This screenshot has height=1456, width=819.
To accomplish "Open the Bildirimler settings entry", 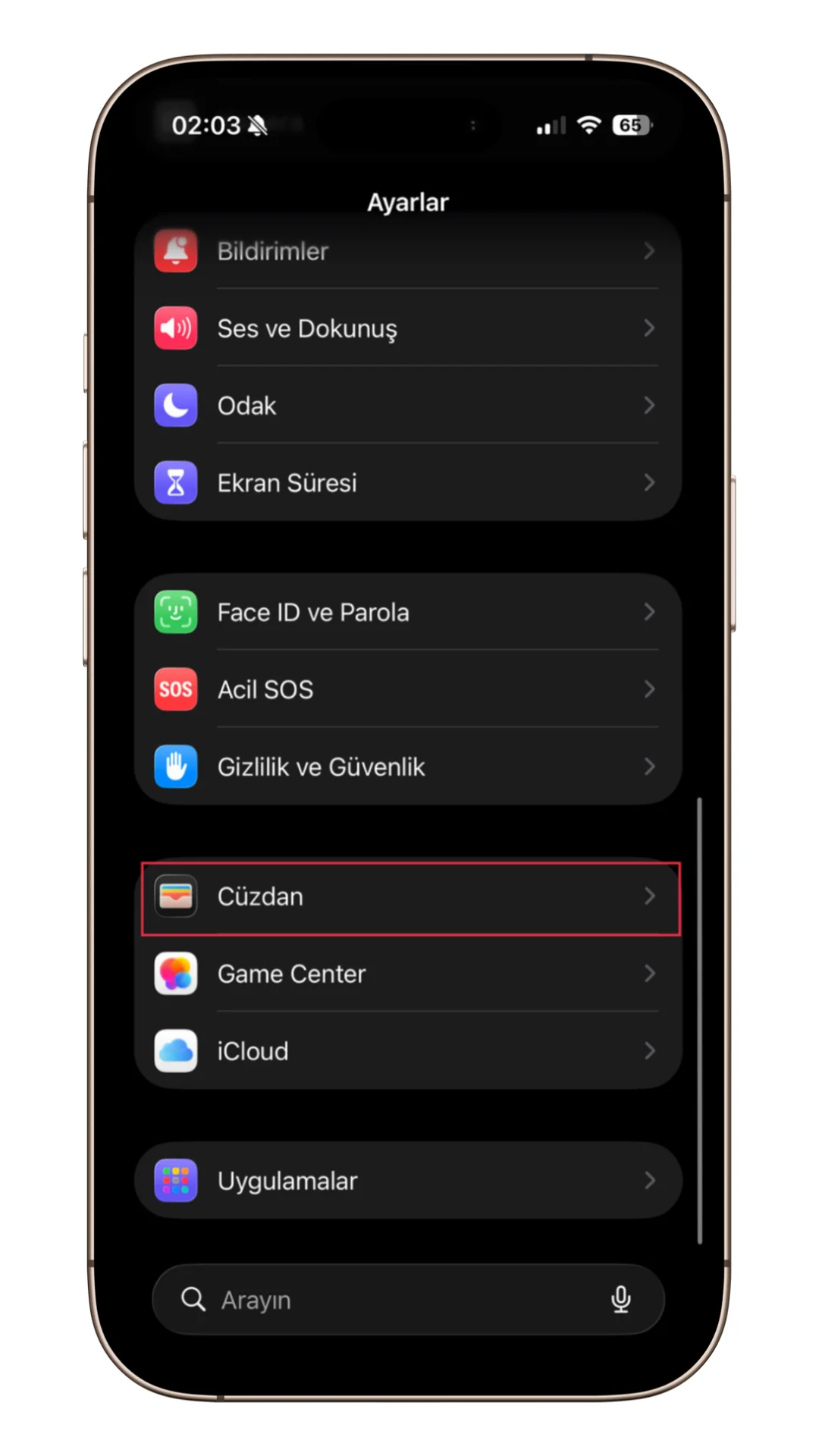I will 272,251.
